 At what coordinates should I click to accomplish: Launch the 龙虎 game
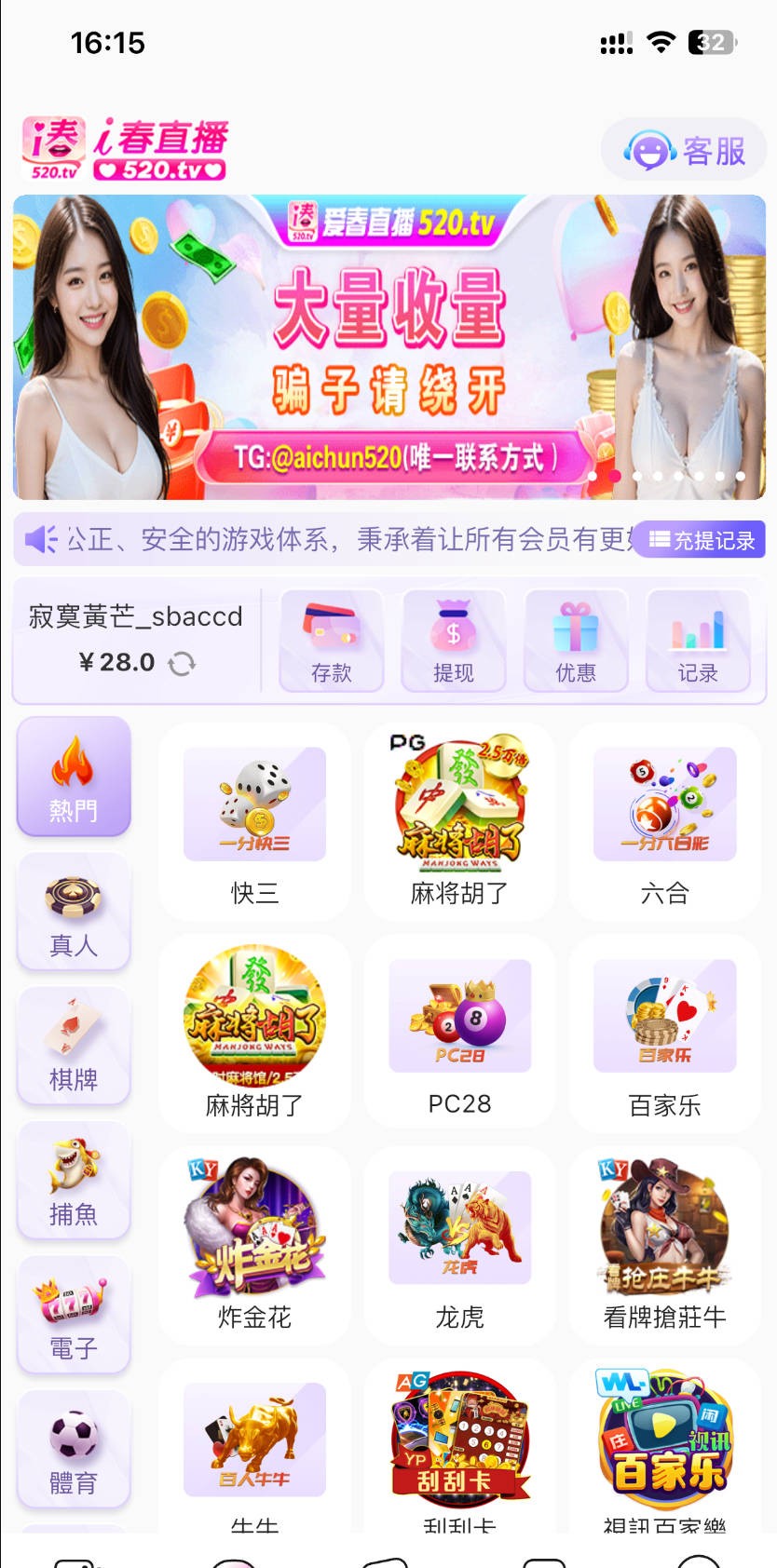tap(459, 1244)
